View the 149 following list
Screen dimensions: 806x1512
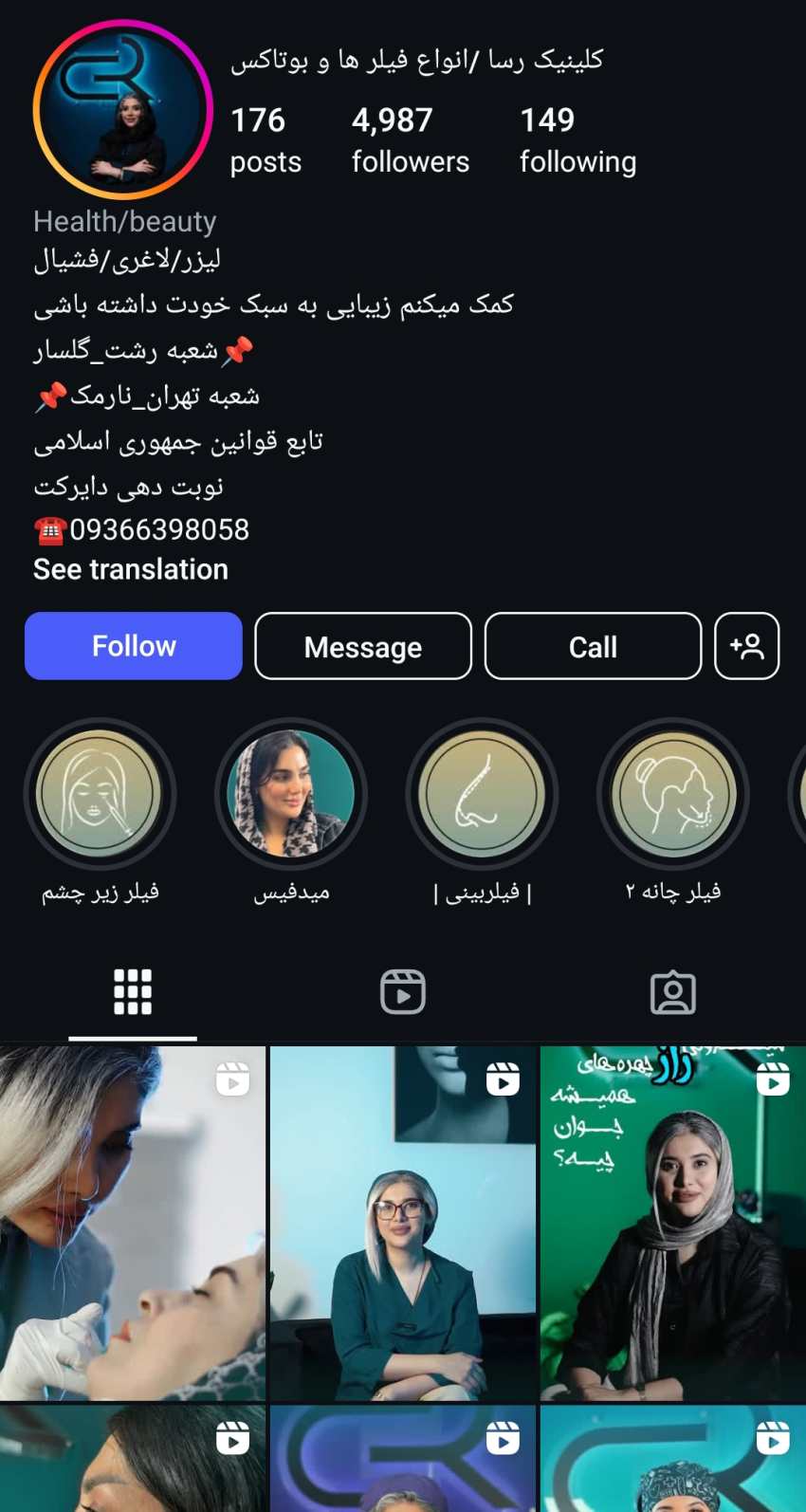click(577, 139)
